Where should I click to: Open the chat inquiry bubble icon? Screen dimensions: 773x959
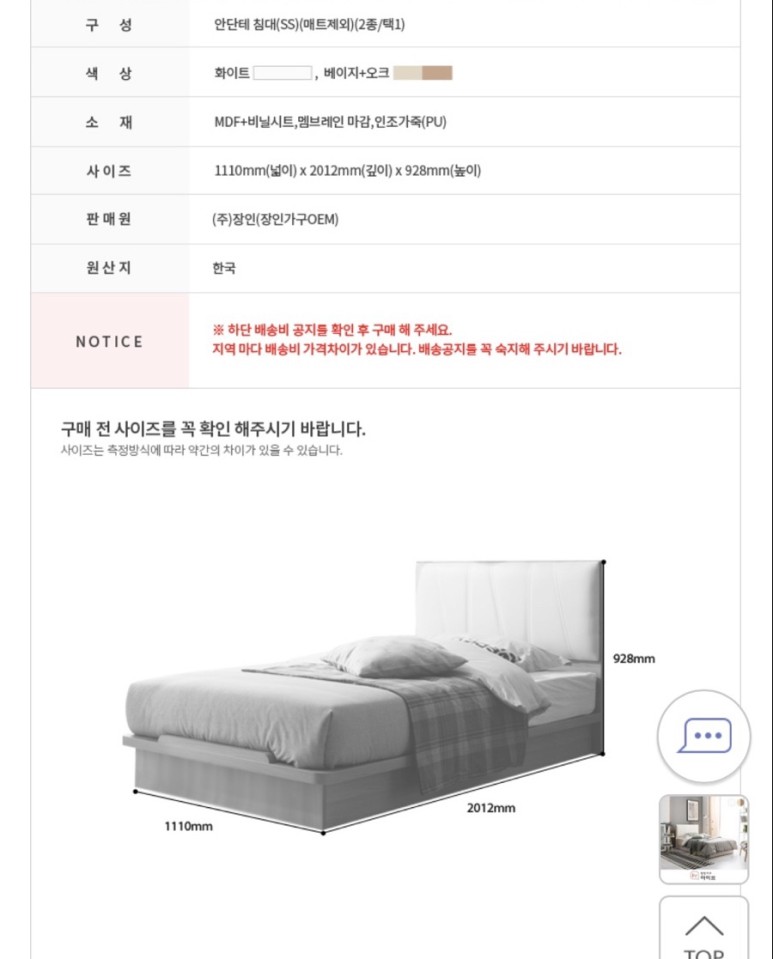(x=703, y=736)
